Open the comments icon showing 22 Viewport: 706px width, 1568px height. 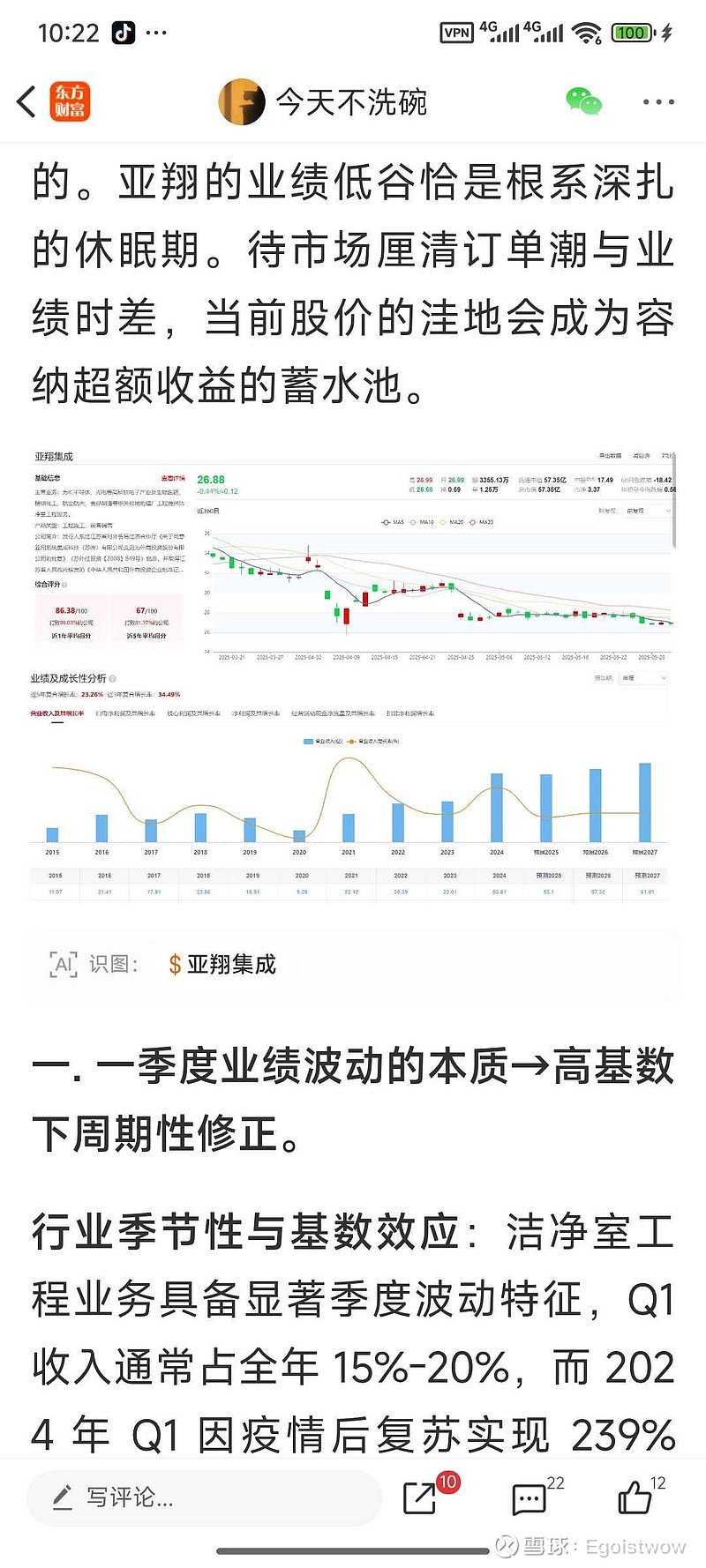pyautogui.click(x=528, y=1497)
